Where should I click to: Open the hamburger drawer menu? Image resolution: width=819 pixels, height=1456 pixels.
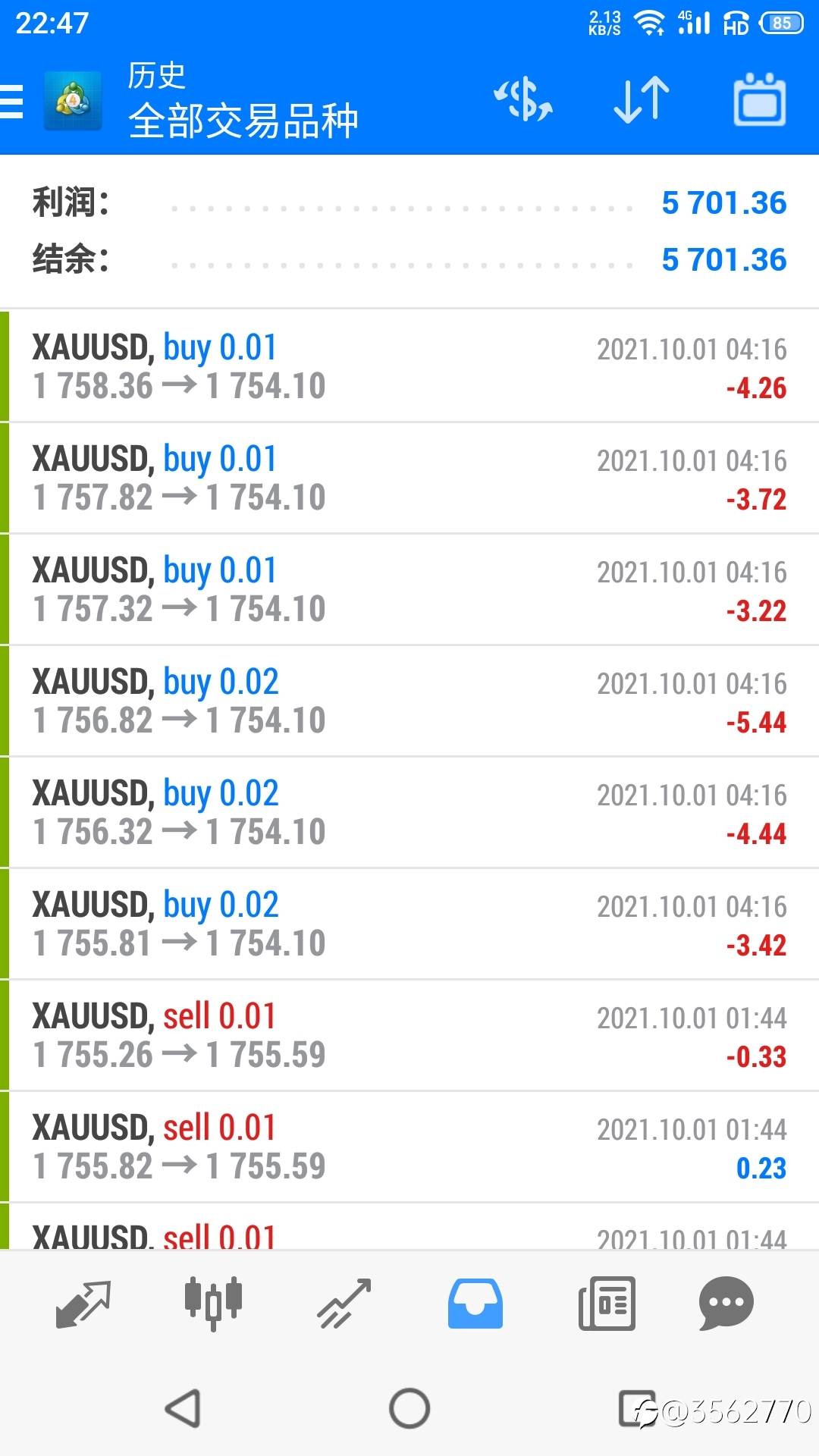click(11, 101)
